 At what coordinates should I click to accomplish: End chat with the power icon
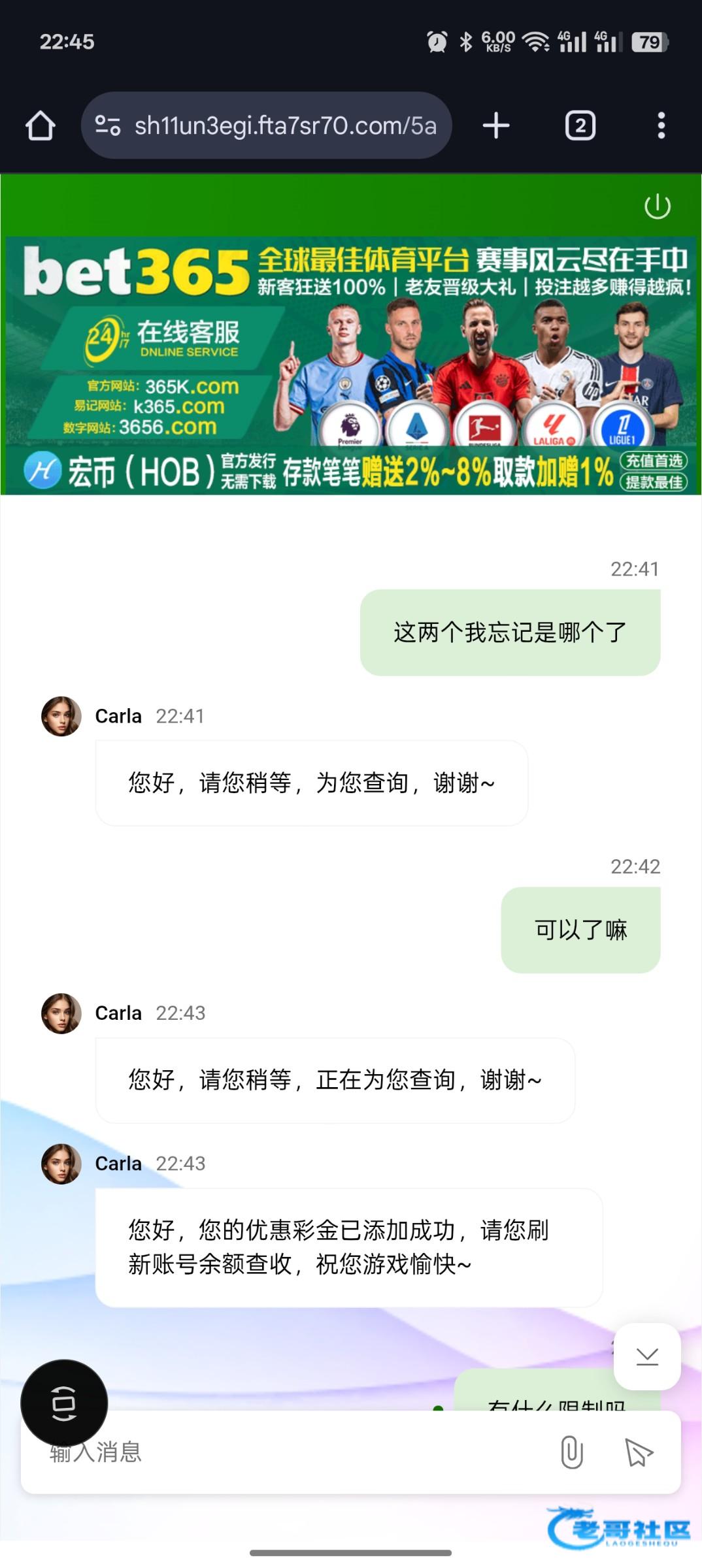click(x=657, y=206)
